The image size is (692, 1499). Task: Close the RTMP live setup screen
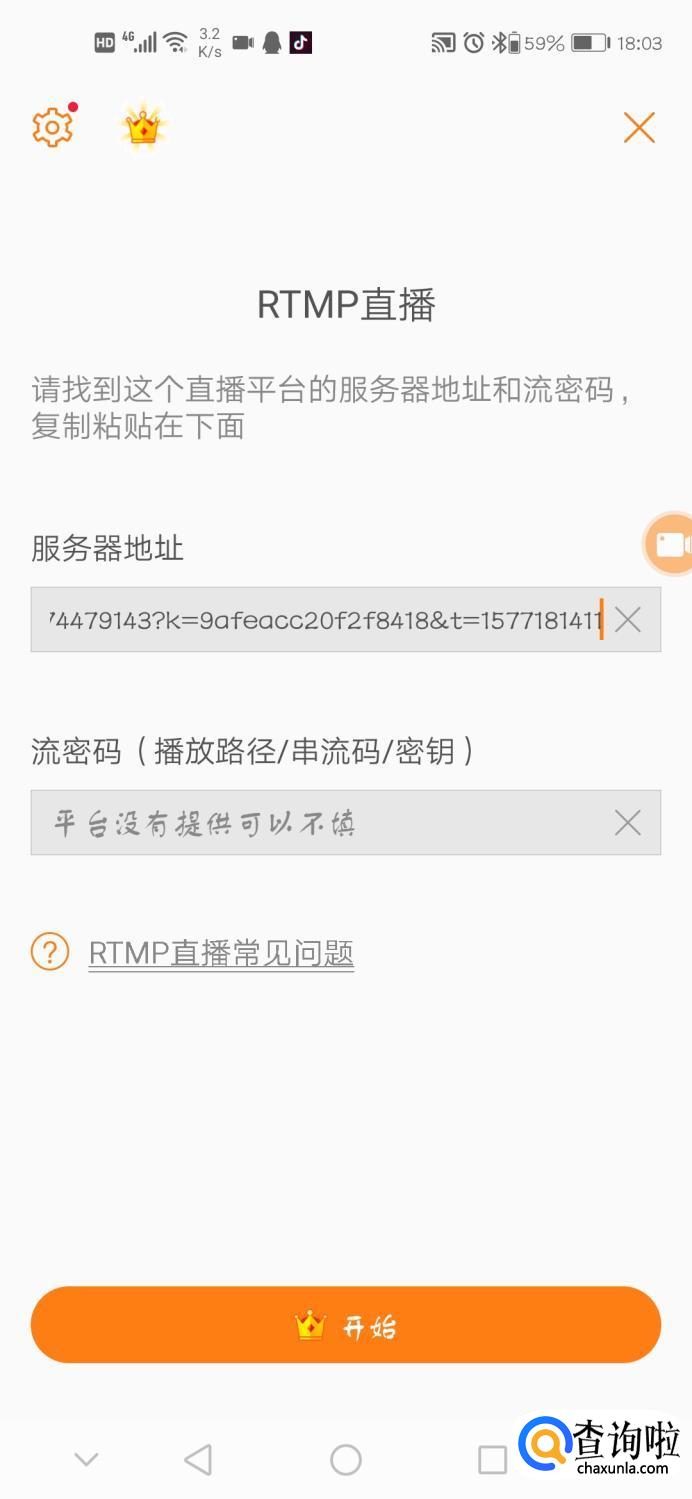(x=638, y=128)
